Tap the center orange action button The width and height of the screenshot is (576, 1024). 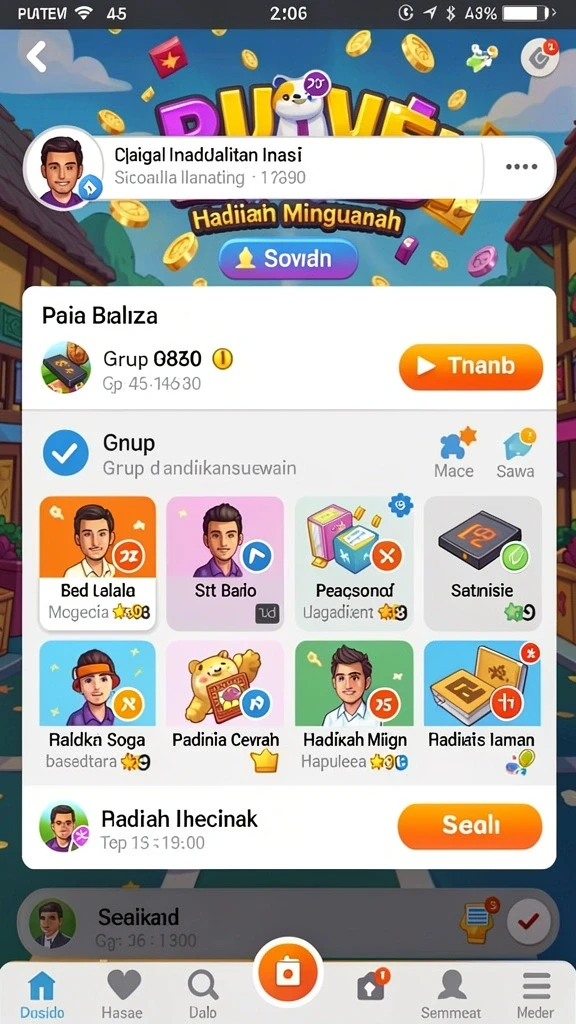point(287,973)
